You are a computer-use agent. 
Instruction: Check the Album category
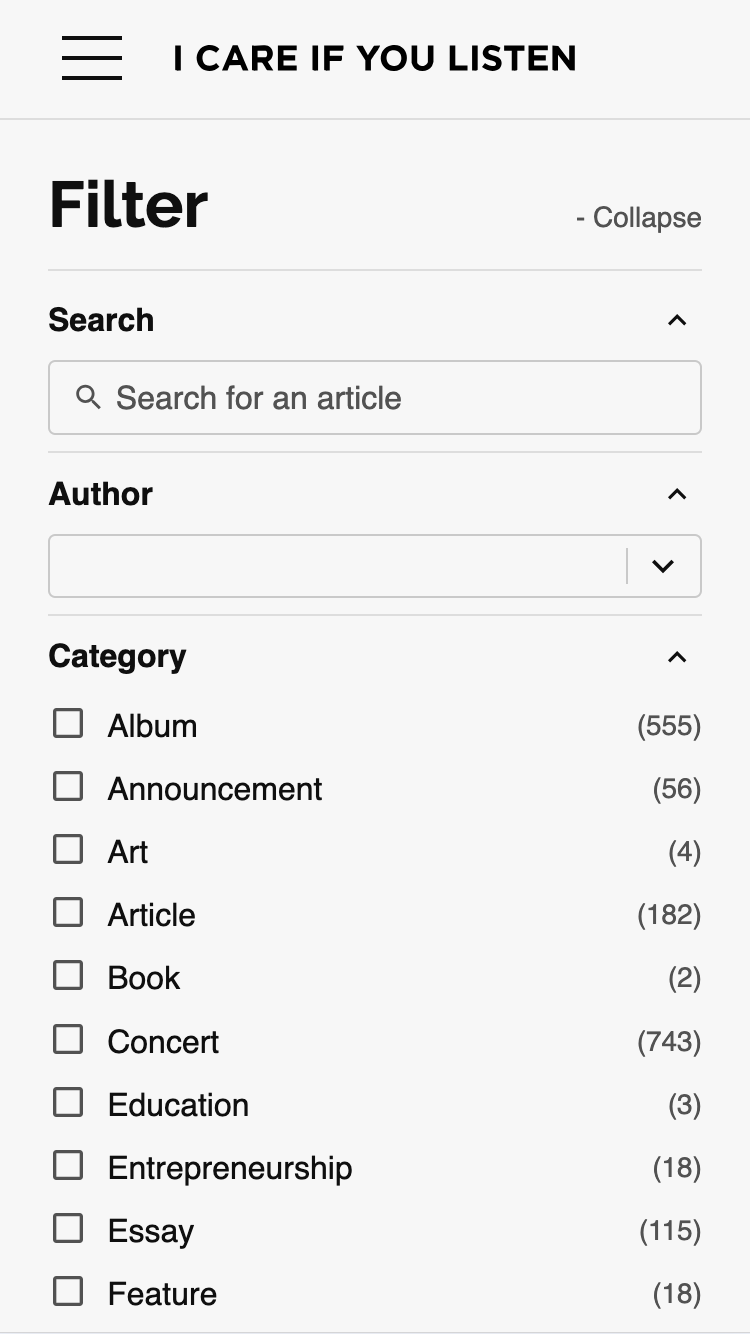click(68, 724)
